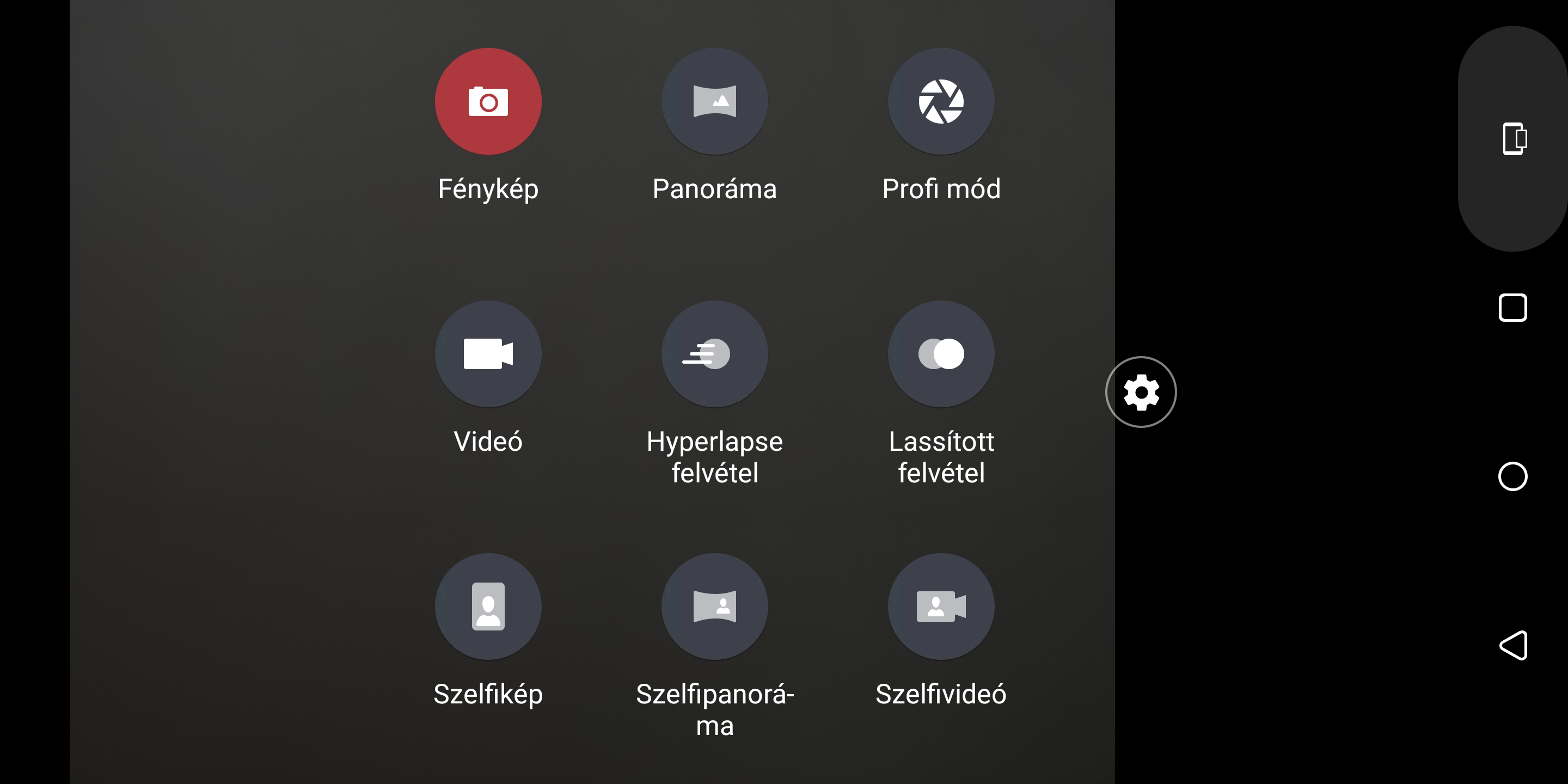Viewport: 1568px width, 784px height.
Task: Go to the home screen
Action: point(1512,476)
